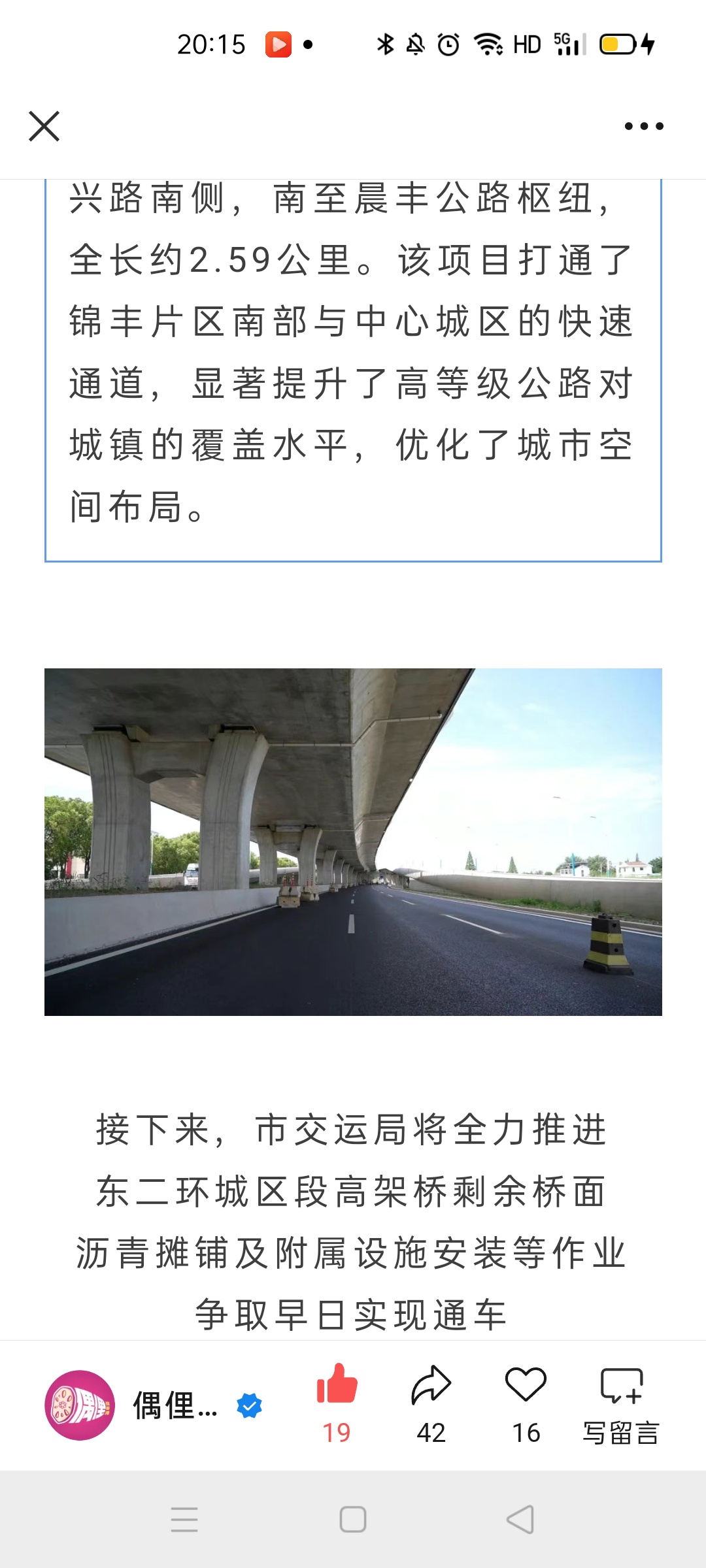This screenshot has height=1568, width=706.
Task: Tap the thumbs-up like icon
Action: (337, 1383)
